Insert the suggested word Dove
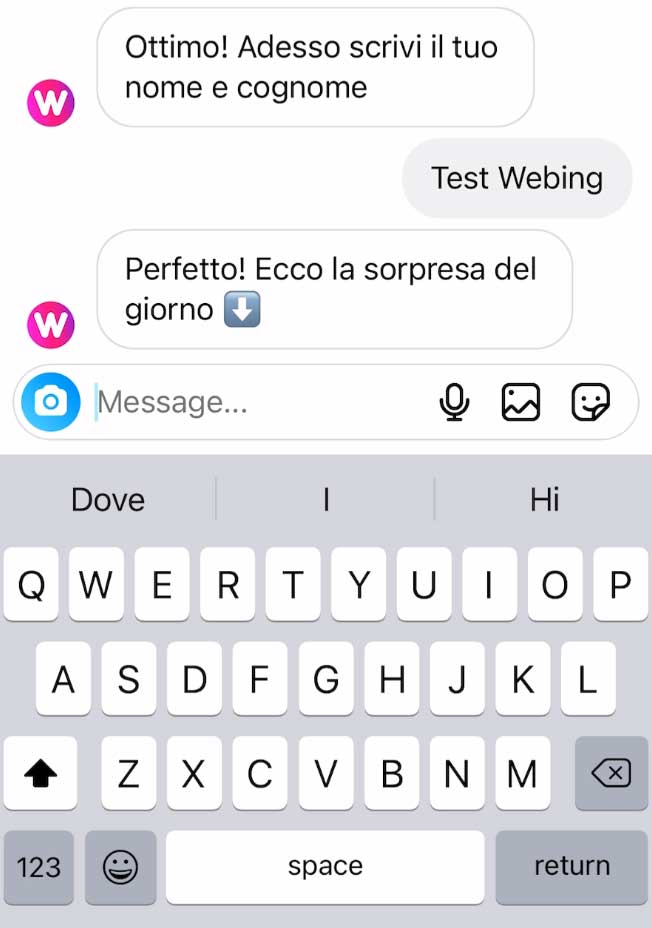The height and width of the screenshot is (928, 652). coord(108,499)
